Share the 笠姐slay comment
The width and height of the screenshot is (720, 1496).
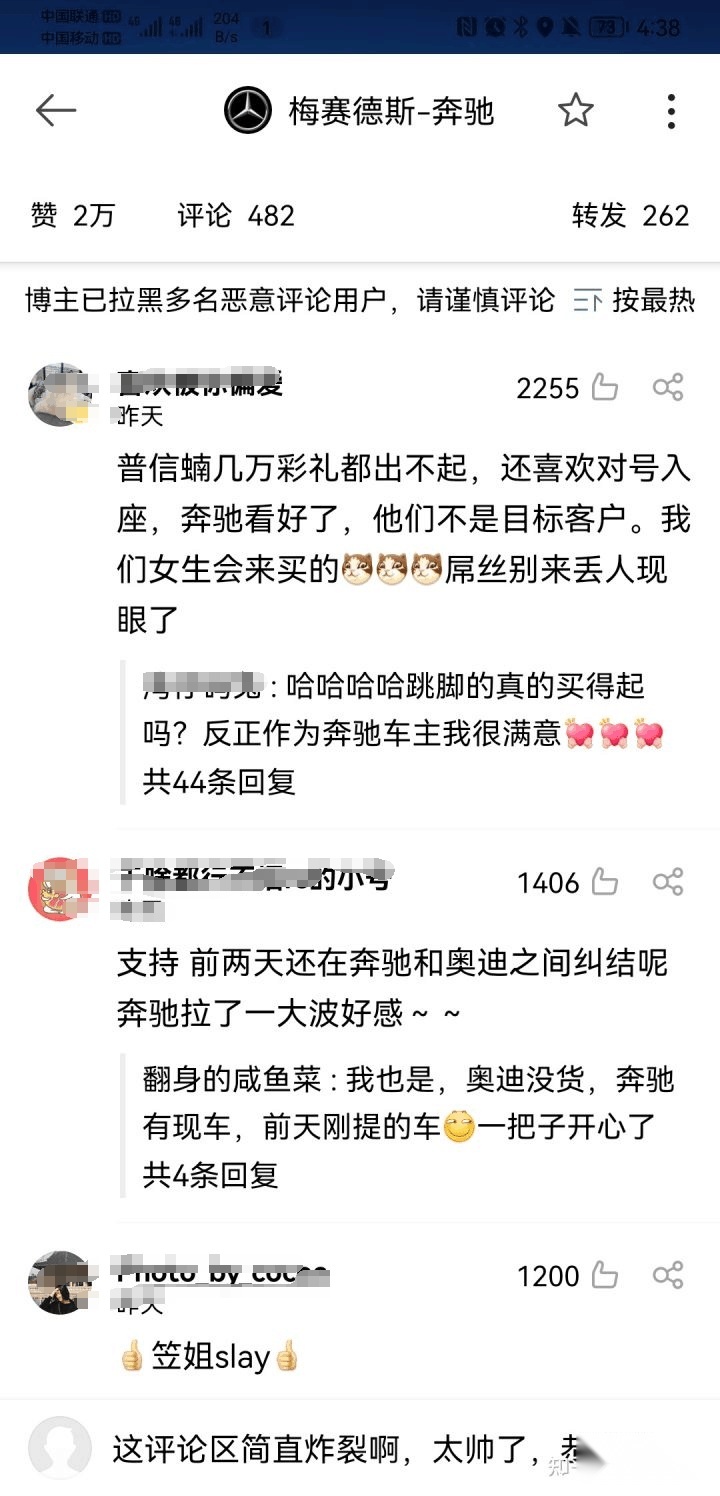668,1275
